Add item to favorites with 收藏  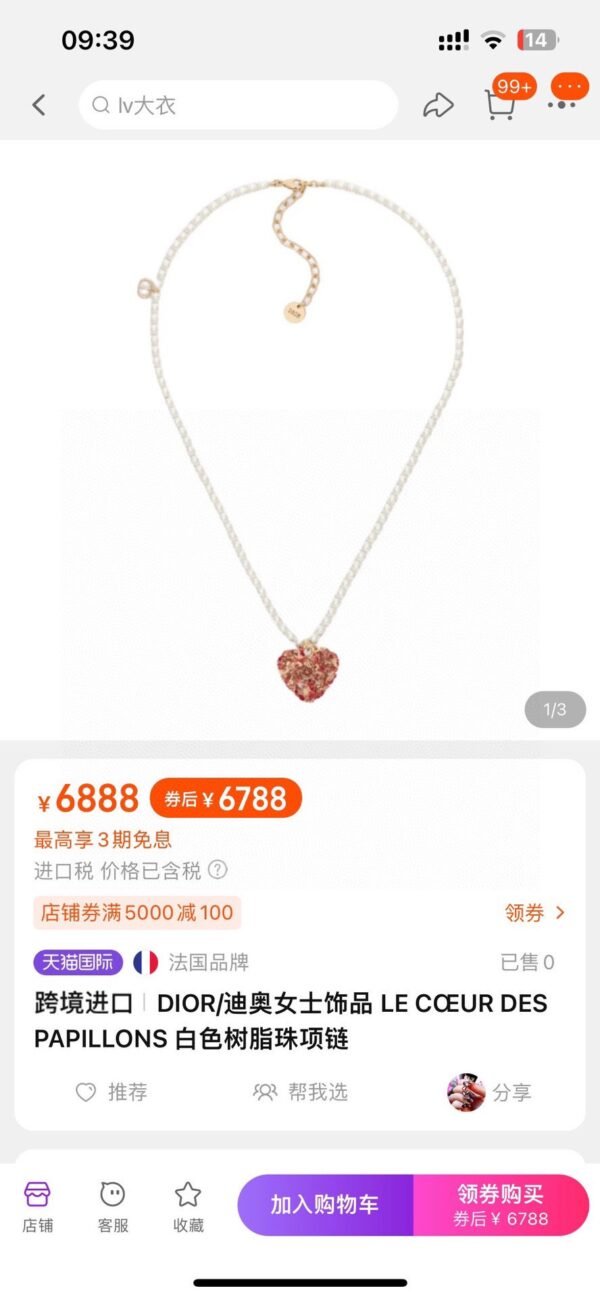pyautogui.click(x=188, y=1205)
